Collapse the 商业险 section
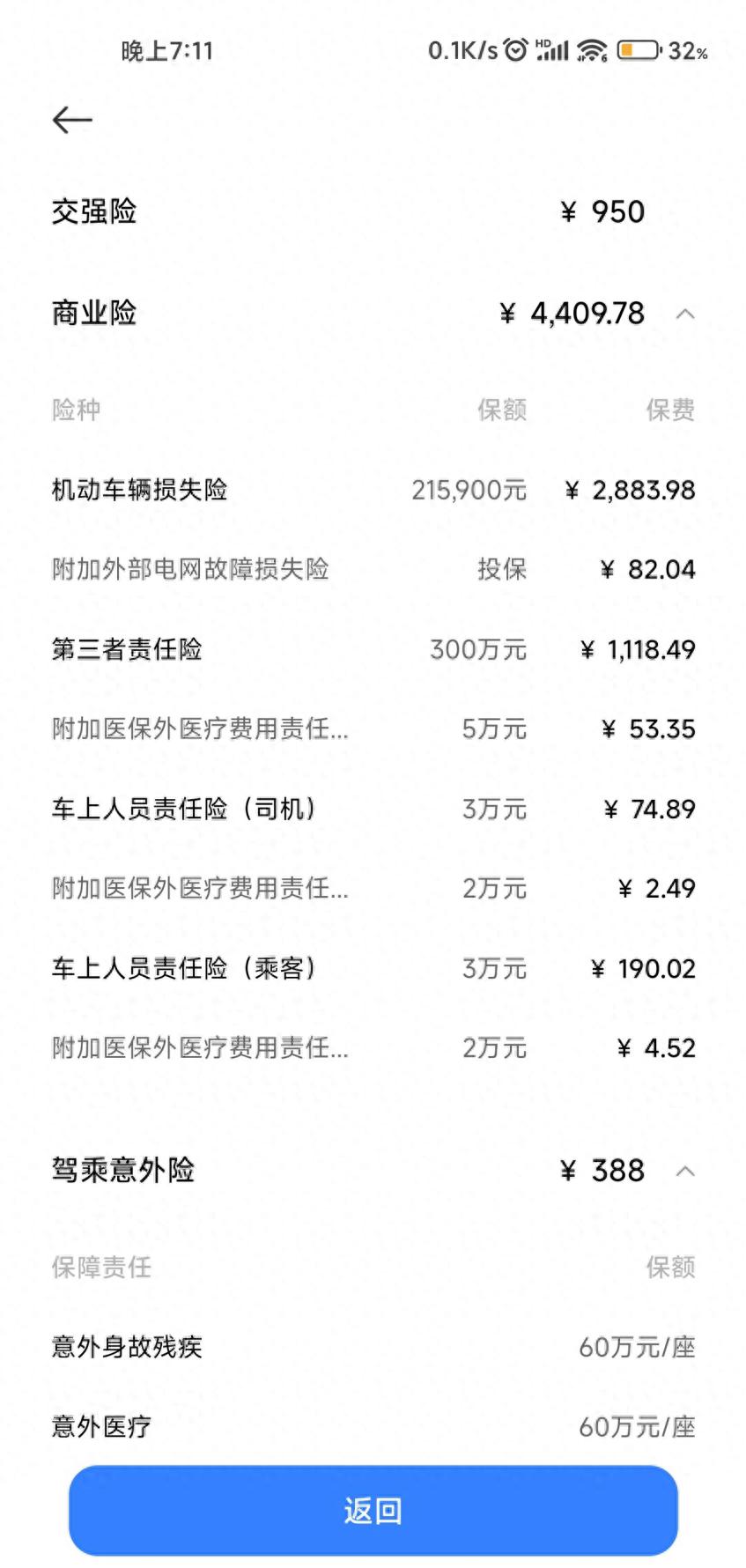Image resolution: width=746 pixels, height=1568 pixels. pyautogui.click(x=686, y=314)
